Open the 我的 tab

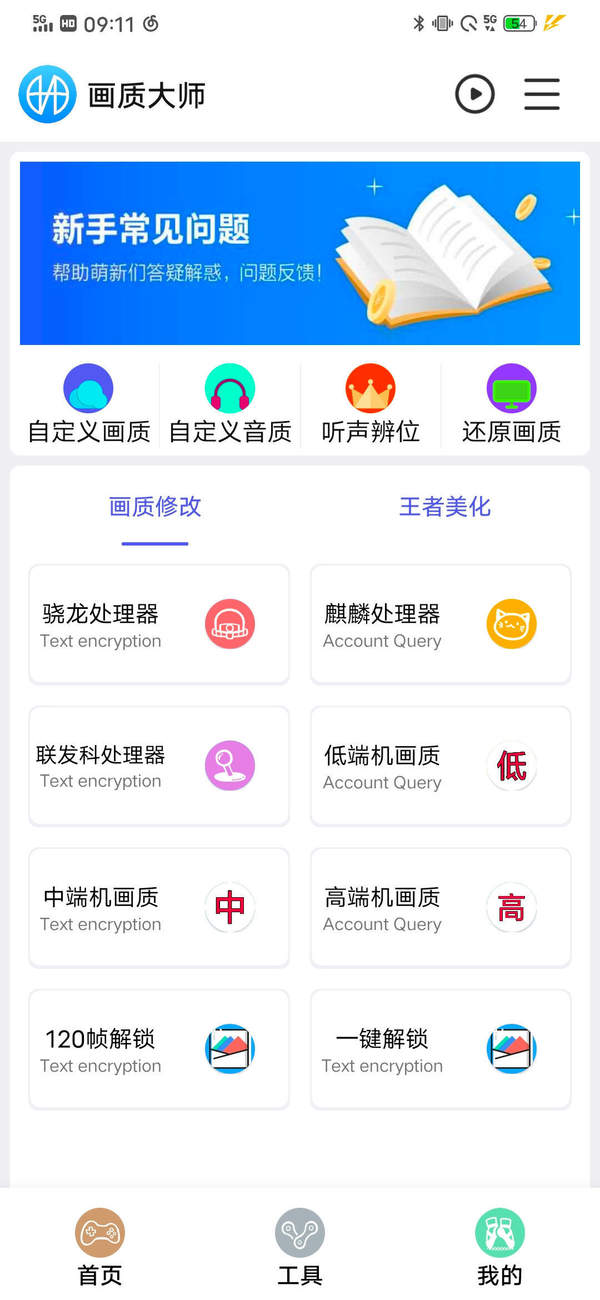tap(500, 1248)
